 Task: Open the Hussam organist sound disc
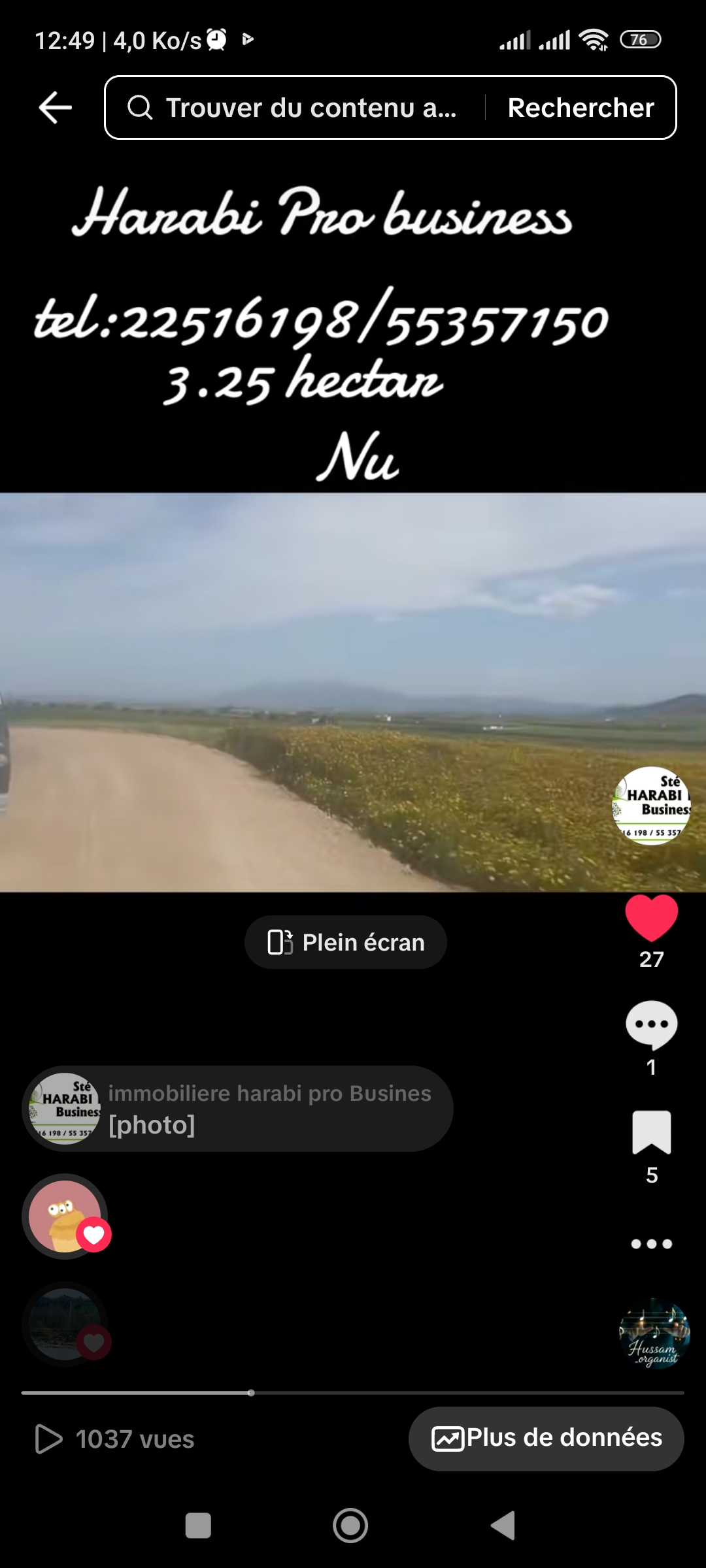tap(654, 1333)
